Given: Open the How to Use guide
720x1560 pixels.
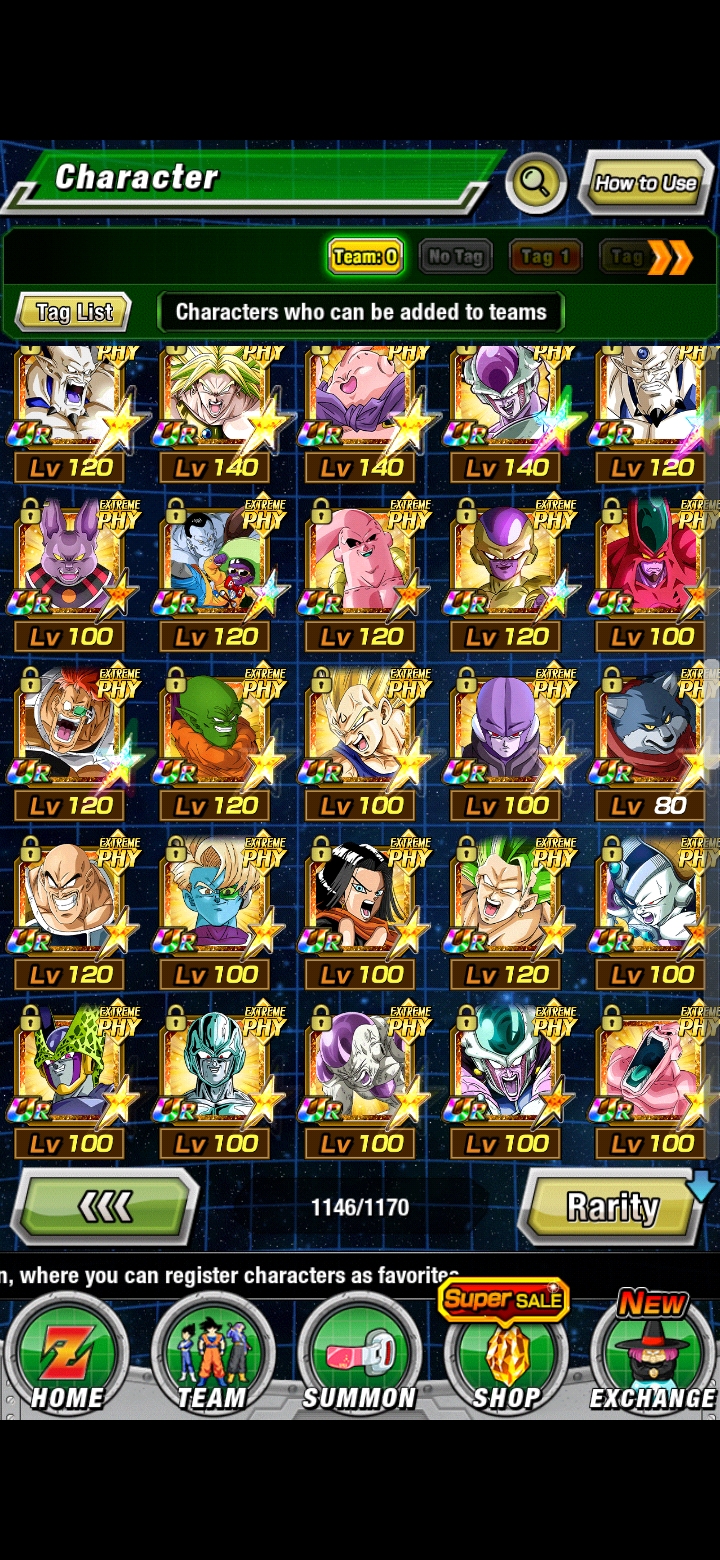Looking at the screenshot, I should tap(645, 183).
